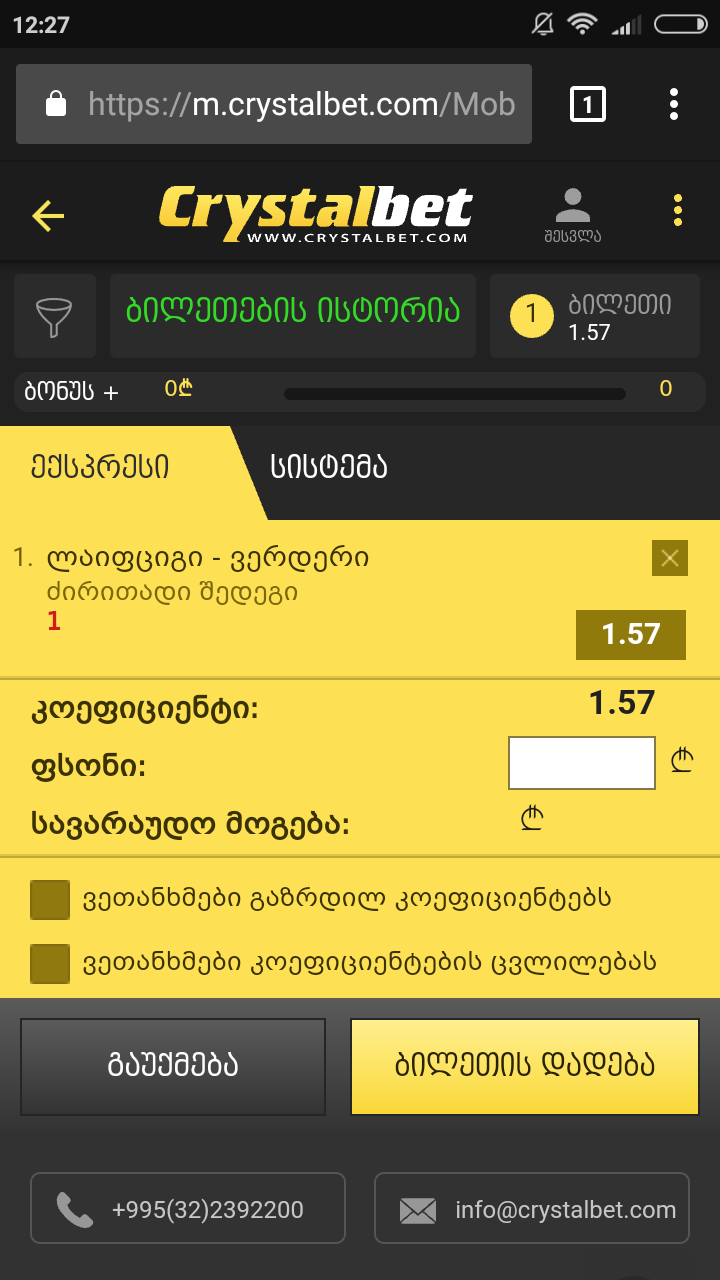This screenshot has height=1280, width=720.
Task: Click the stake amount input field
Action: [580, 762]
